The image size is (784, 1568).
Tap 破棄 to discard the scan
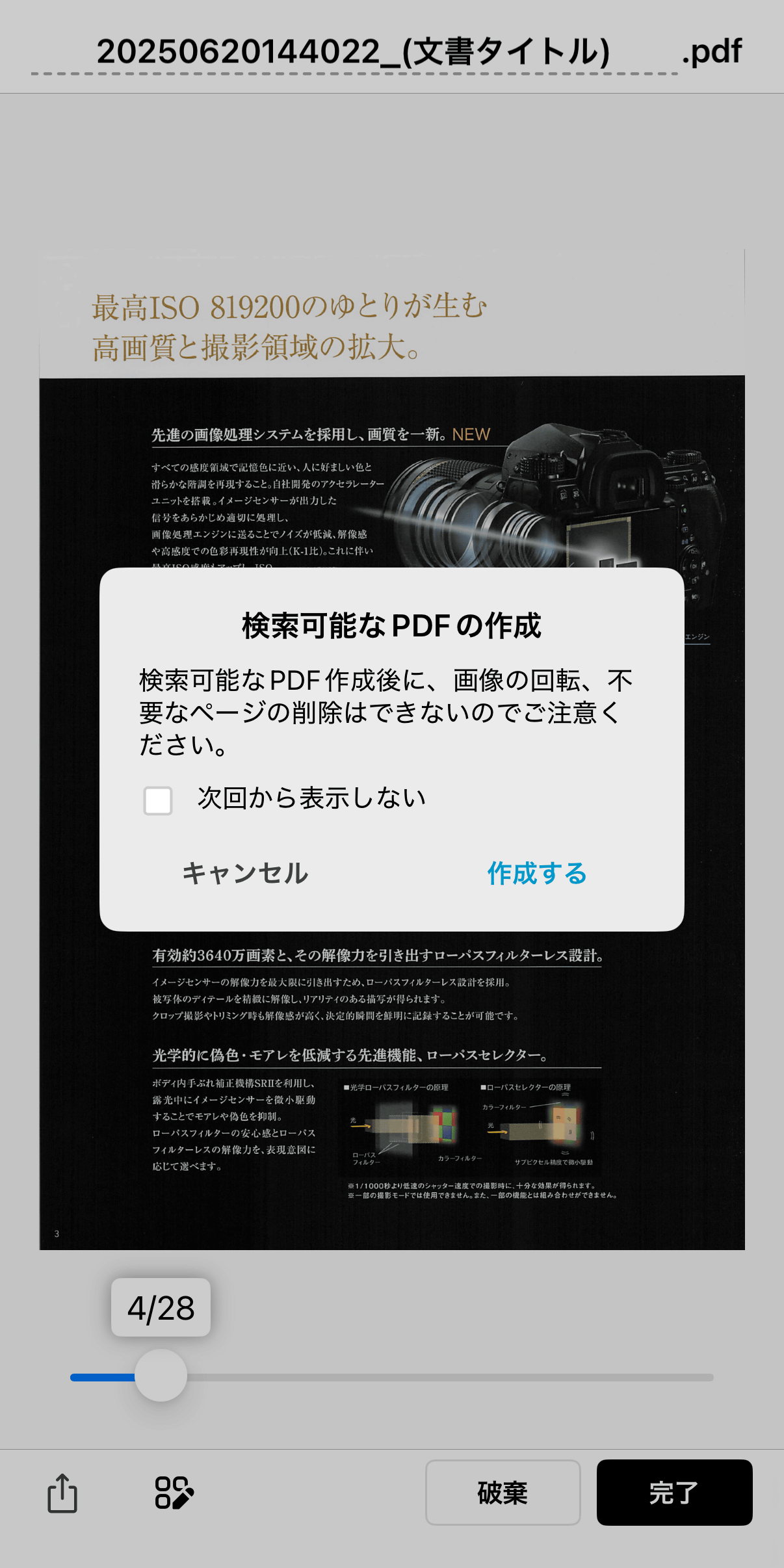click(x=503, y=1493)
